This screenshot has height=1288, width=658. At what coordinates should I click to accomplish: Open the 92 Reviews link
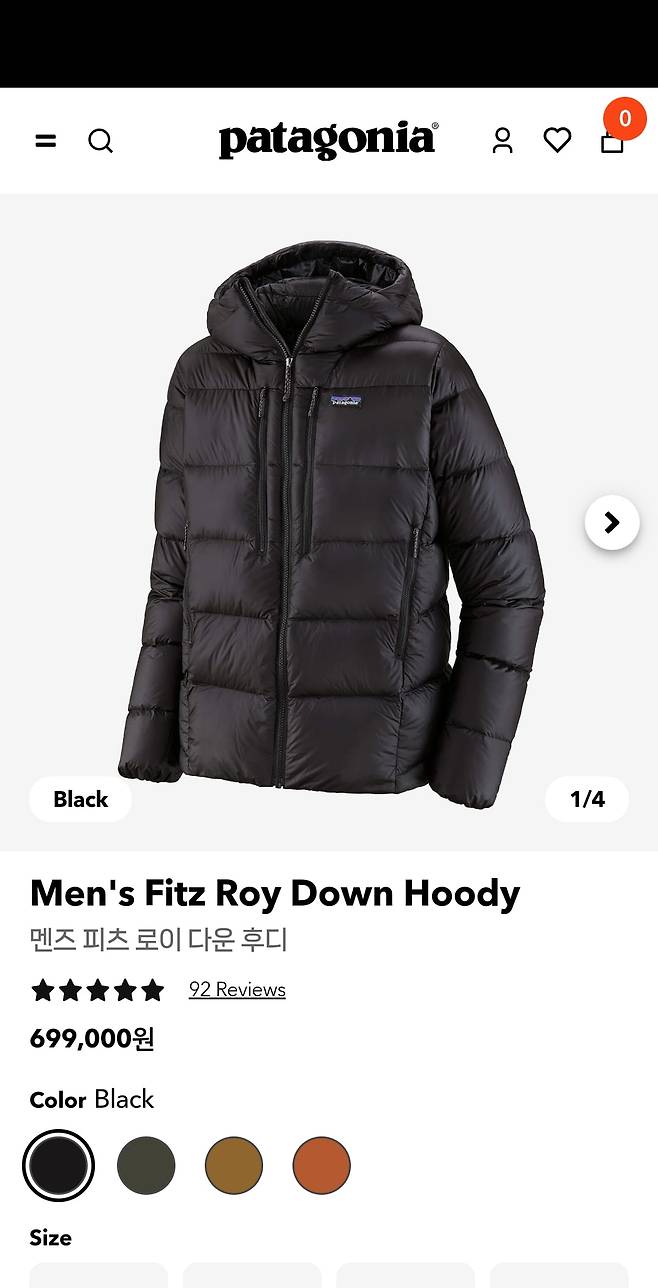[237, 989]
